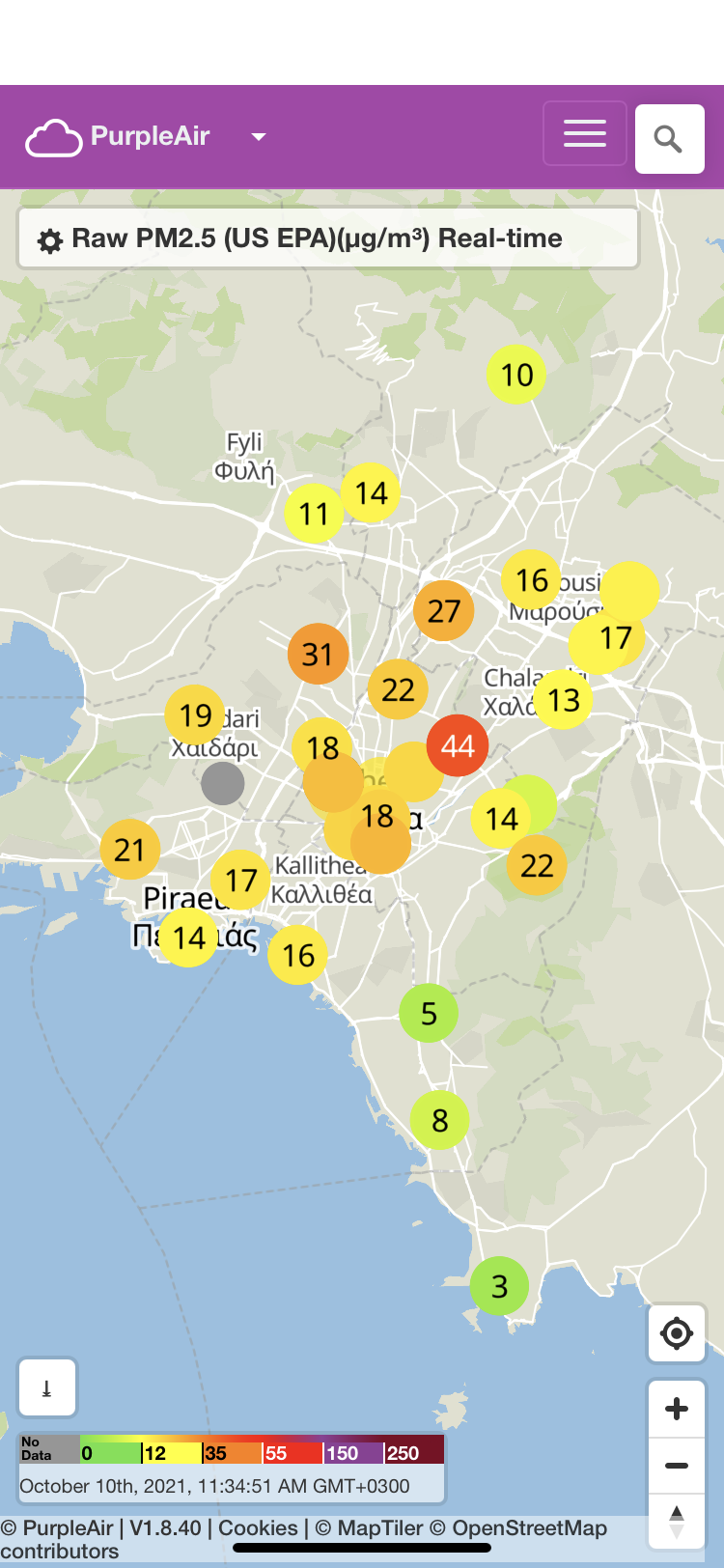Image resolution: width=724 pixels, height=1568 pixels.
Task: Open the Cookies link
Action: pos(258,1528)
